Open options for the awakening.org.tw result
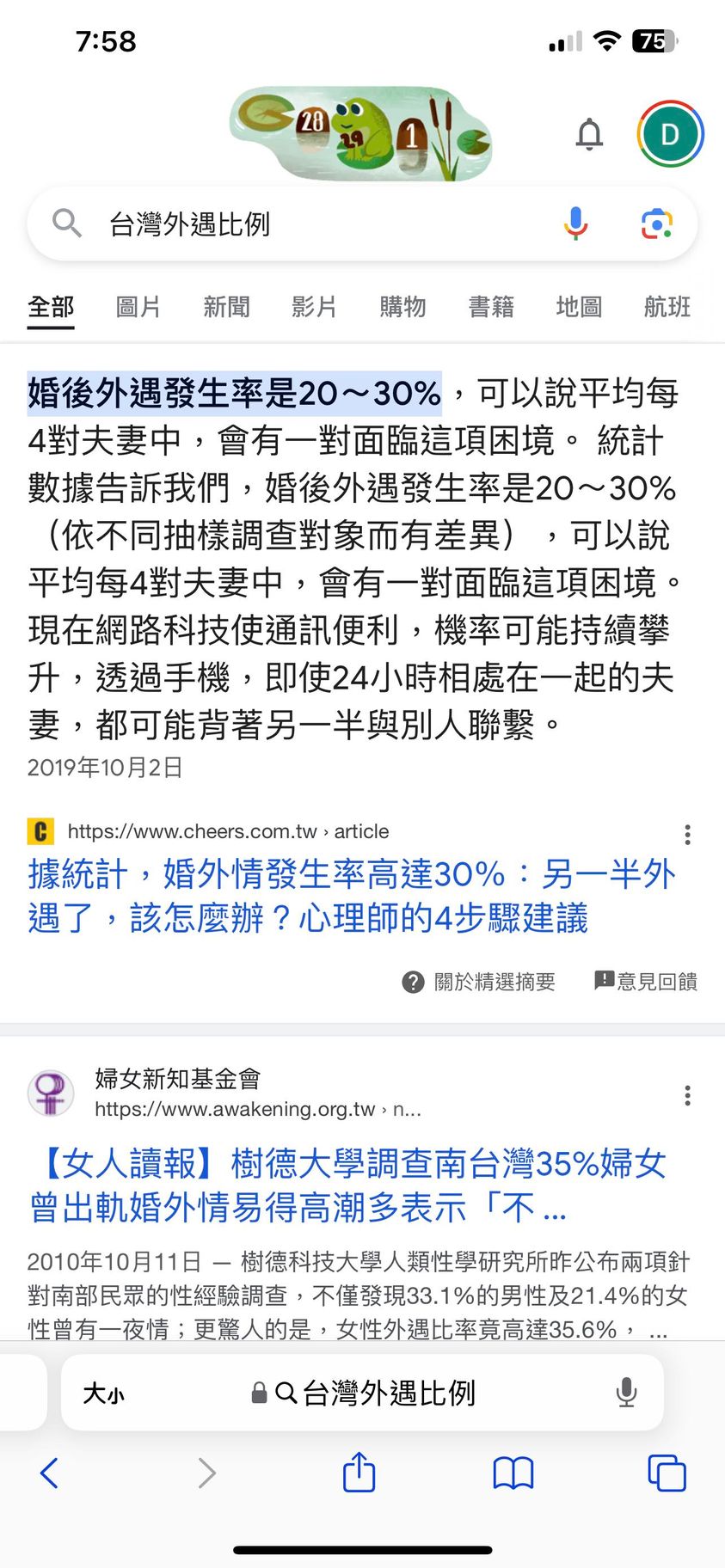This screenshot has width=725, height=1568. click(686, 1095)
